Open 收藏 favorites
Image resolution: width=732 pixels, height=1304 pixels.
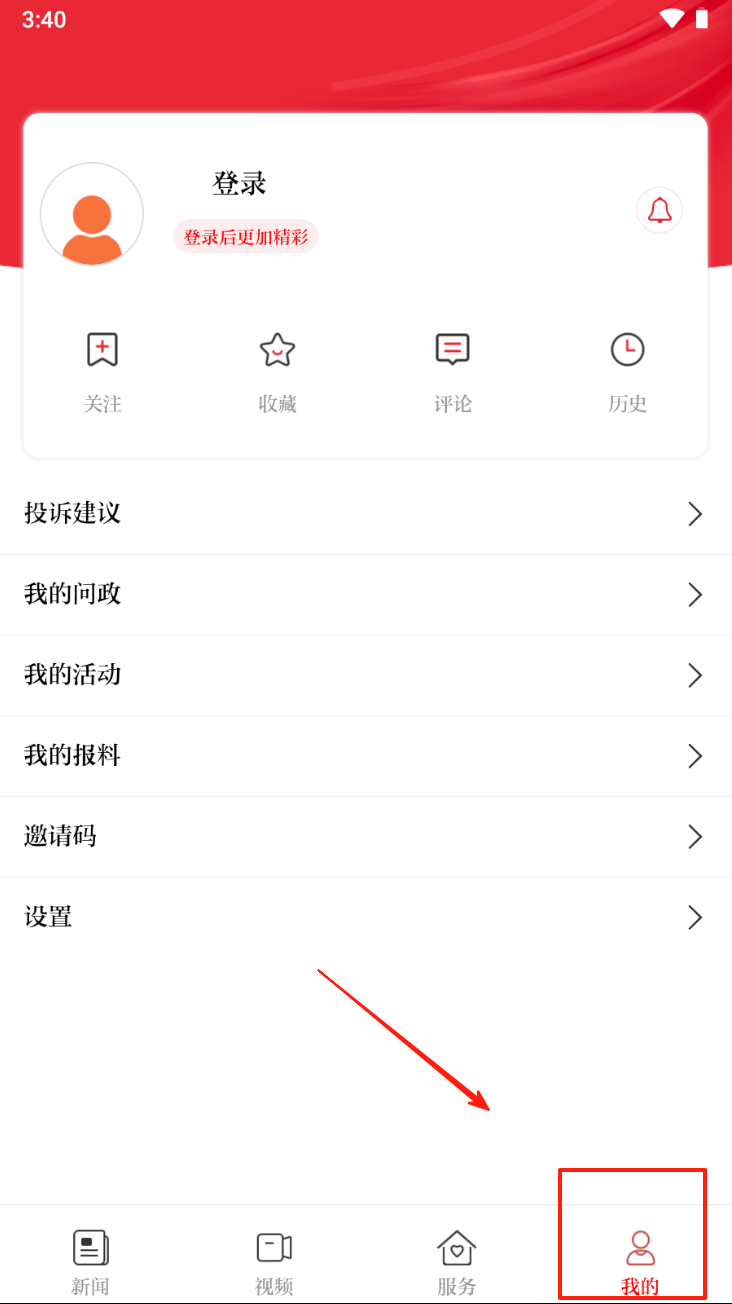click(277, 372)
